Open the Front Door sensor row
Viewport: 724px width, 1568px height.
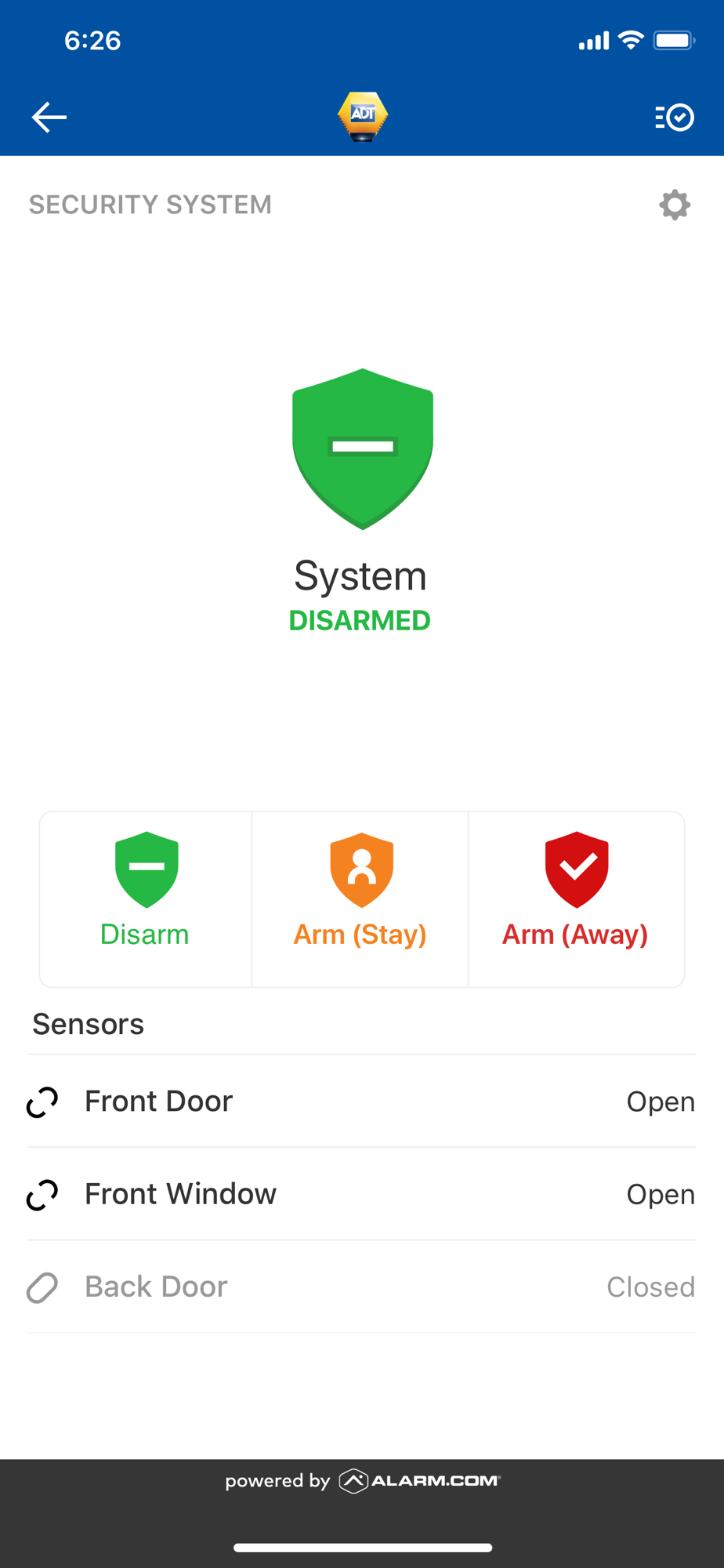[362, 1102]
